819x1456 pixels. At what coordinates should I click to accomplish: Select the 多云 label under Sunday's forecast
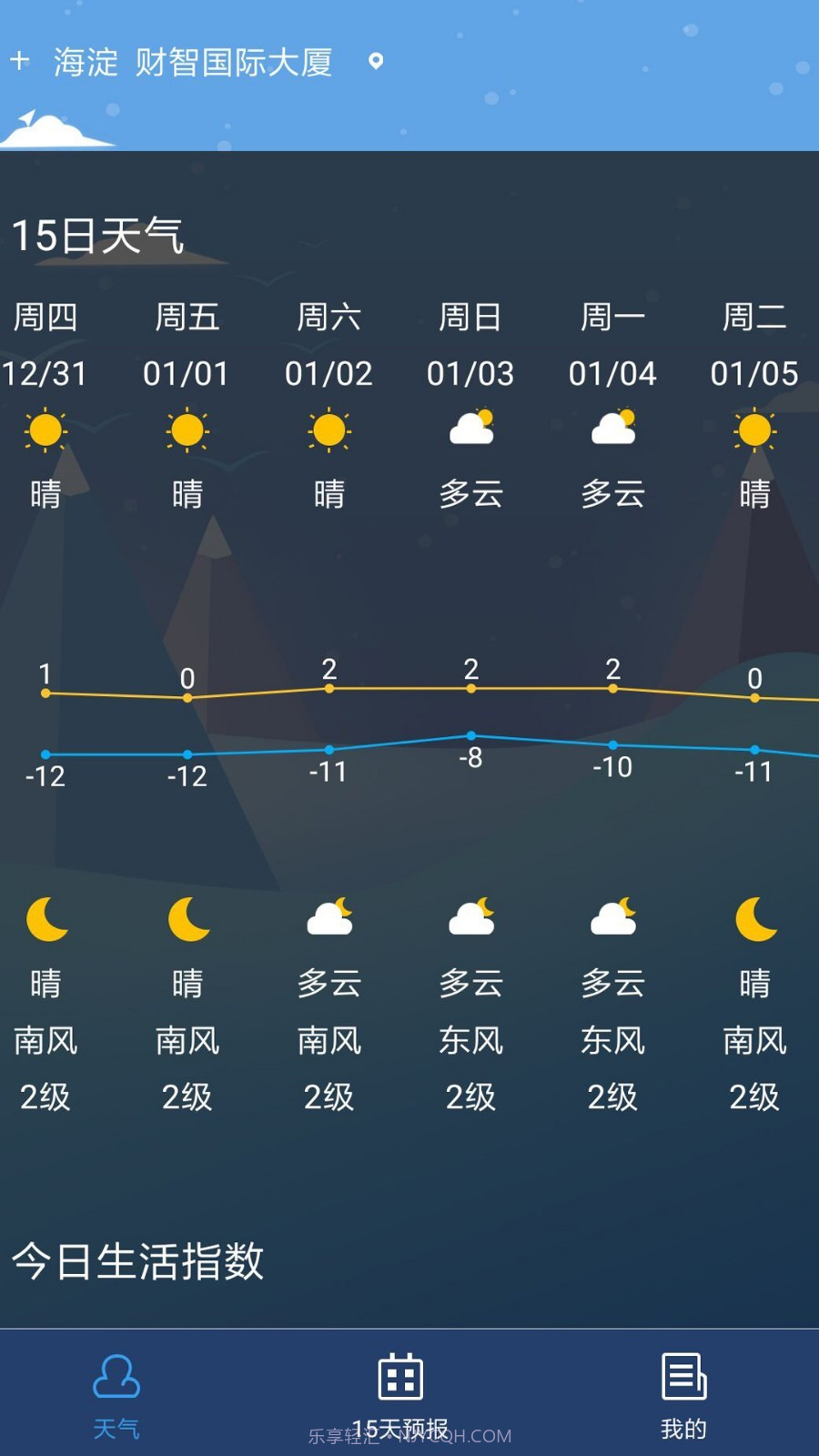471,494
